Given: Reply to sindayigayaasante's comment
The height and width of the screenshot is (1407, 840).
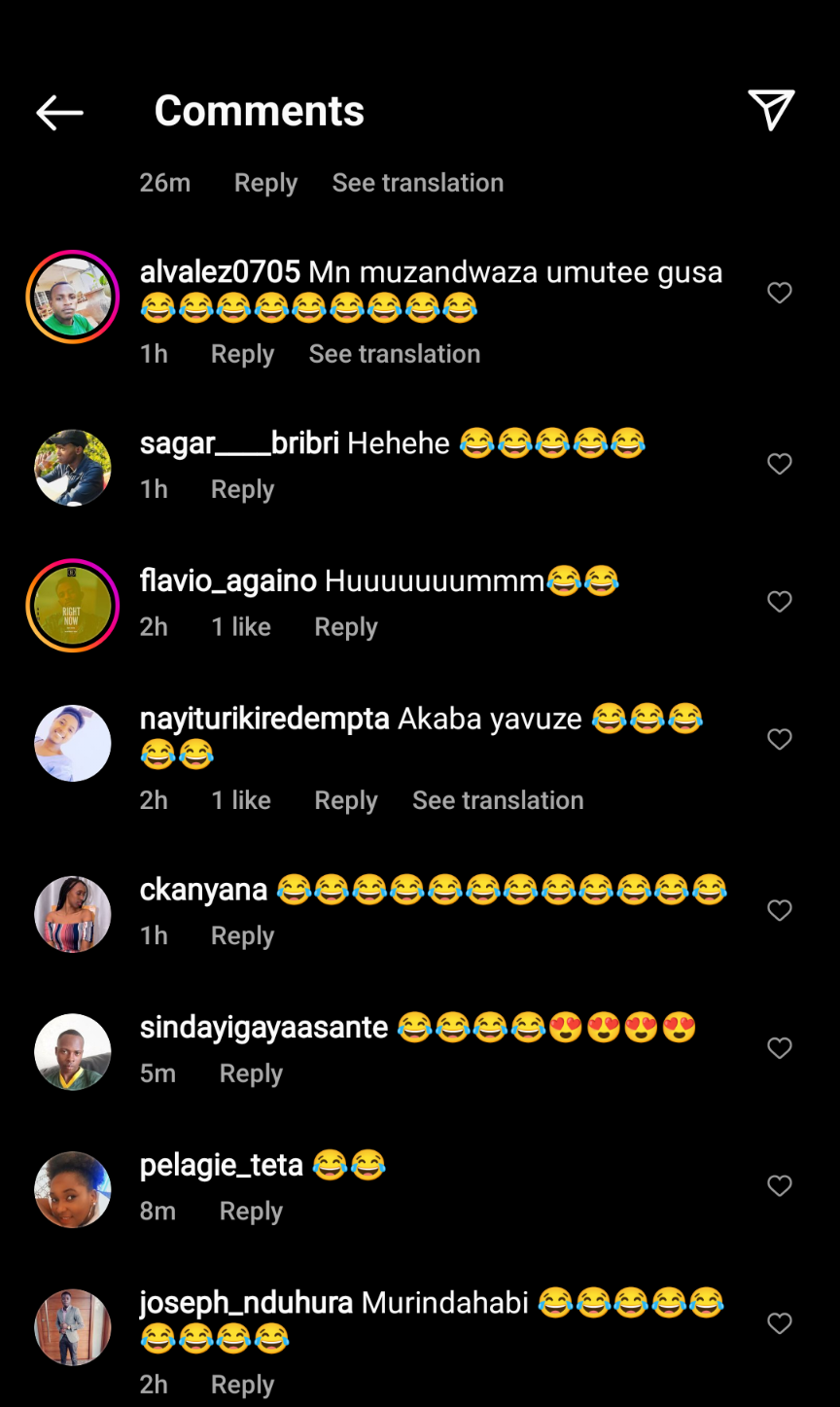Looking at the screenshot, I should [251, 1073].
